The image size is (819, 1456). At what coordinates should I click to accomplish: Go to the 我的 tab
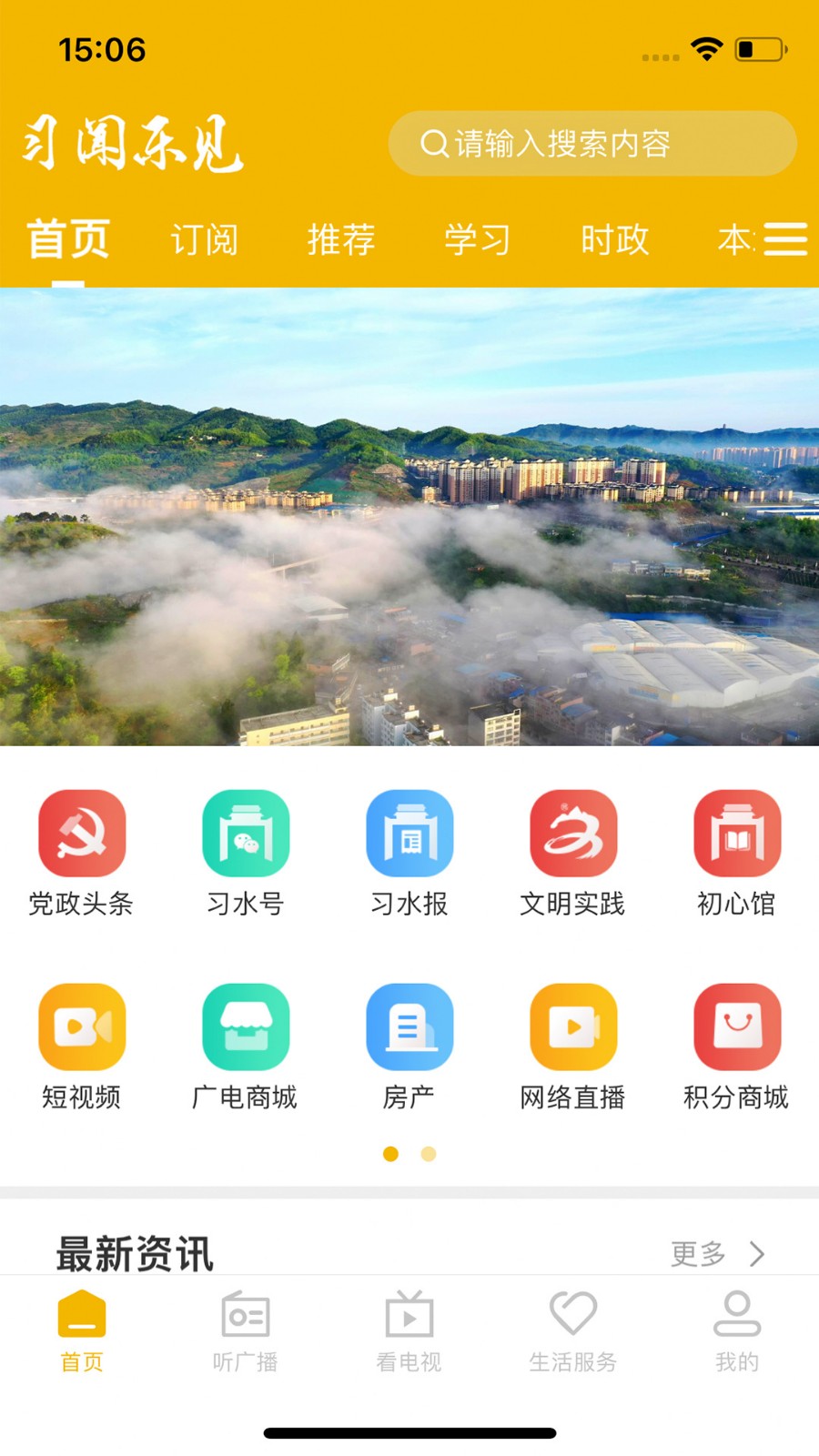coord(737,1330)
